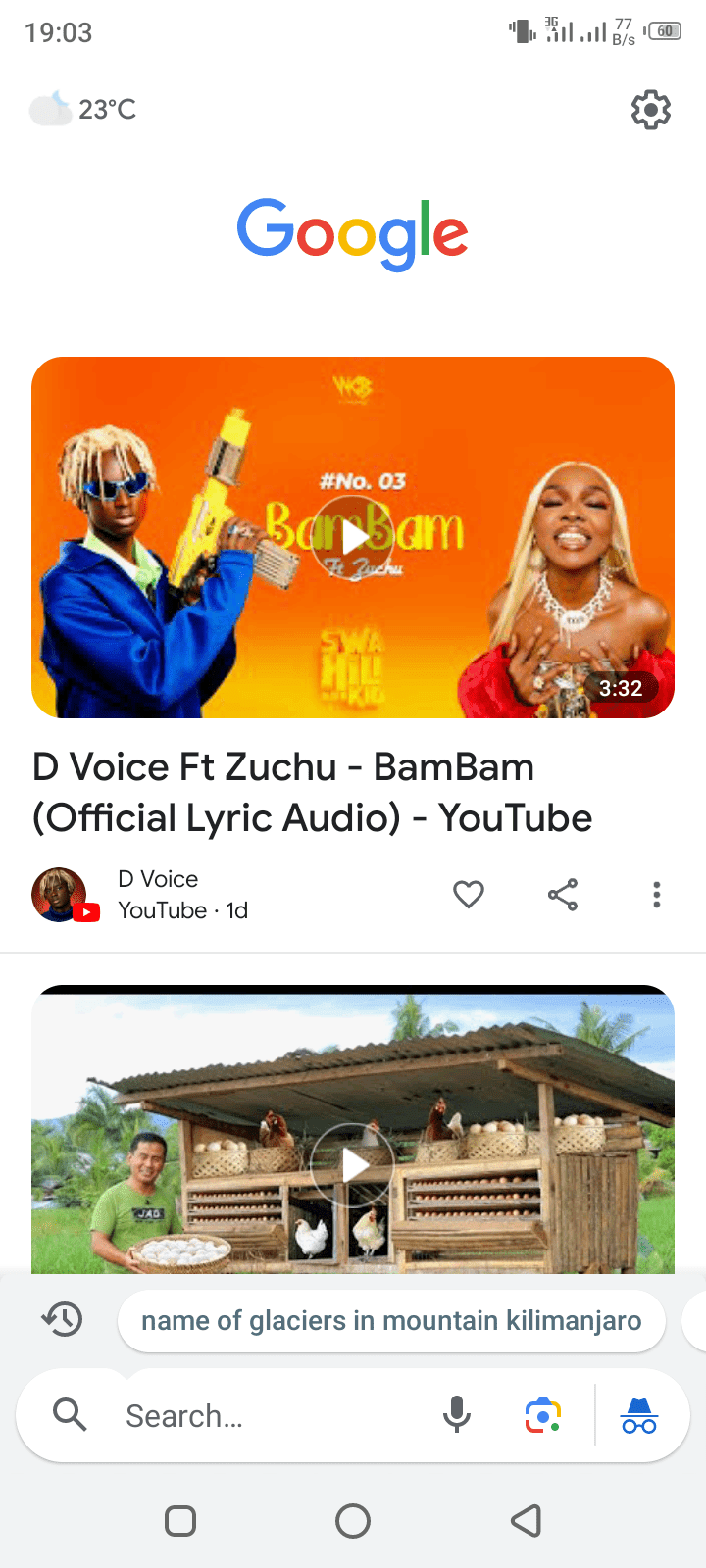706x1568 pixels.
Task: Check the 23°C weather widget
Action: [83, 109]
